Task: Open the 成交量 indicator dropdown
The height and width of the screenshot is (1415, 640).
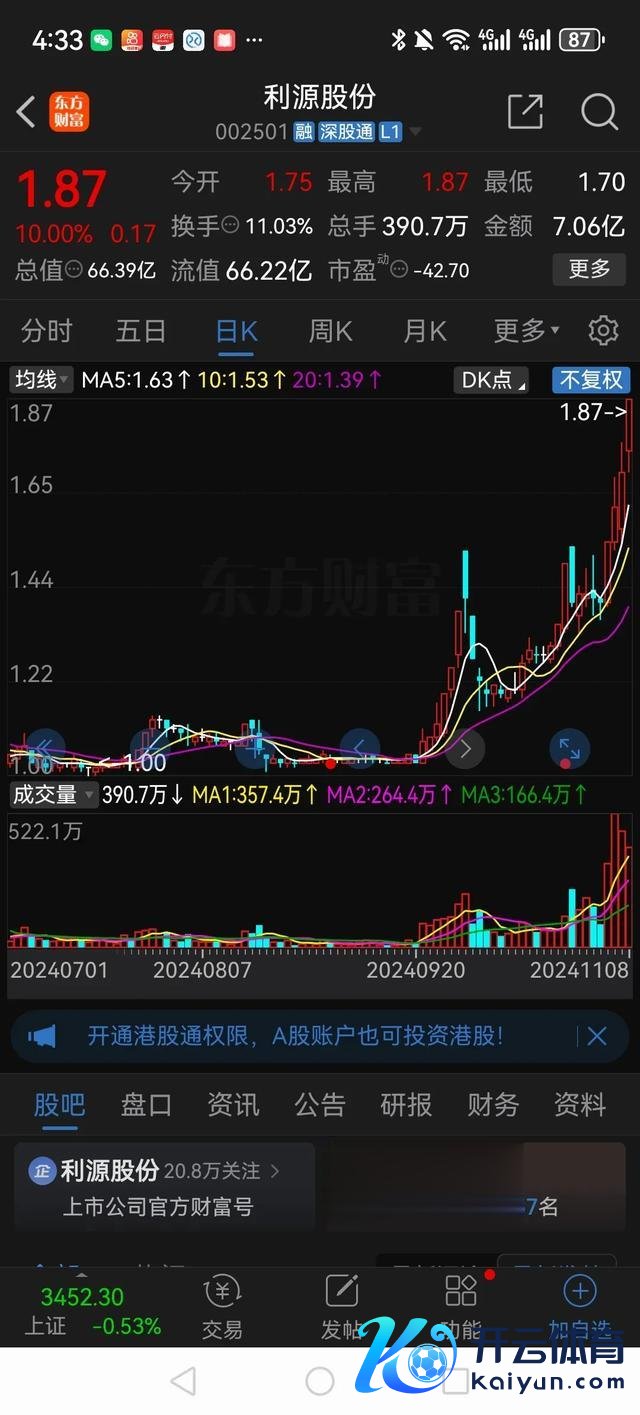Action: (x=53, y=795)
